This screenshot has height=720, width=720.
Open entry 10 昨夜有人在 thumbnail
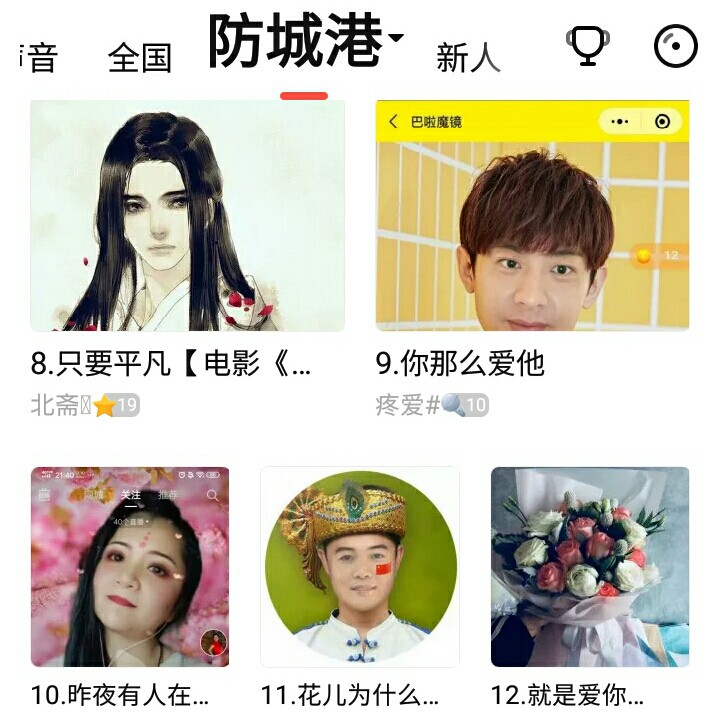[x=130, y=567]
